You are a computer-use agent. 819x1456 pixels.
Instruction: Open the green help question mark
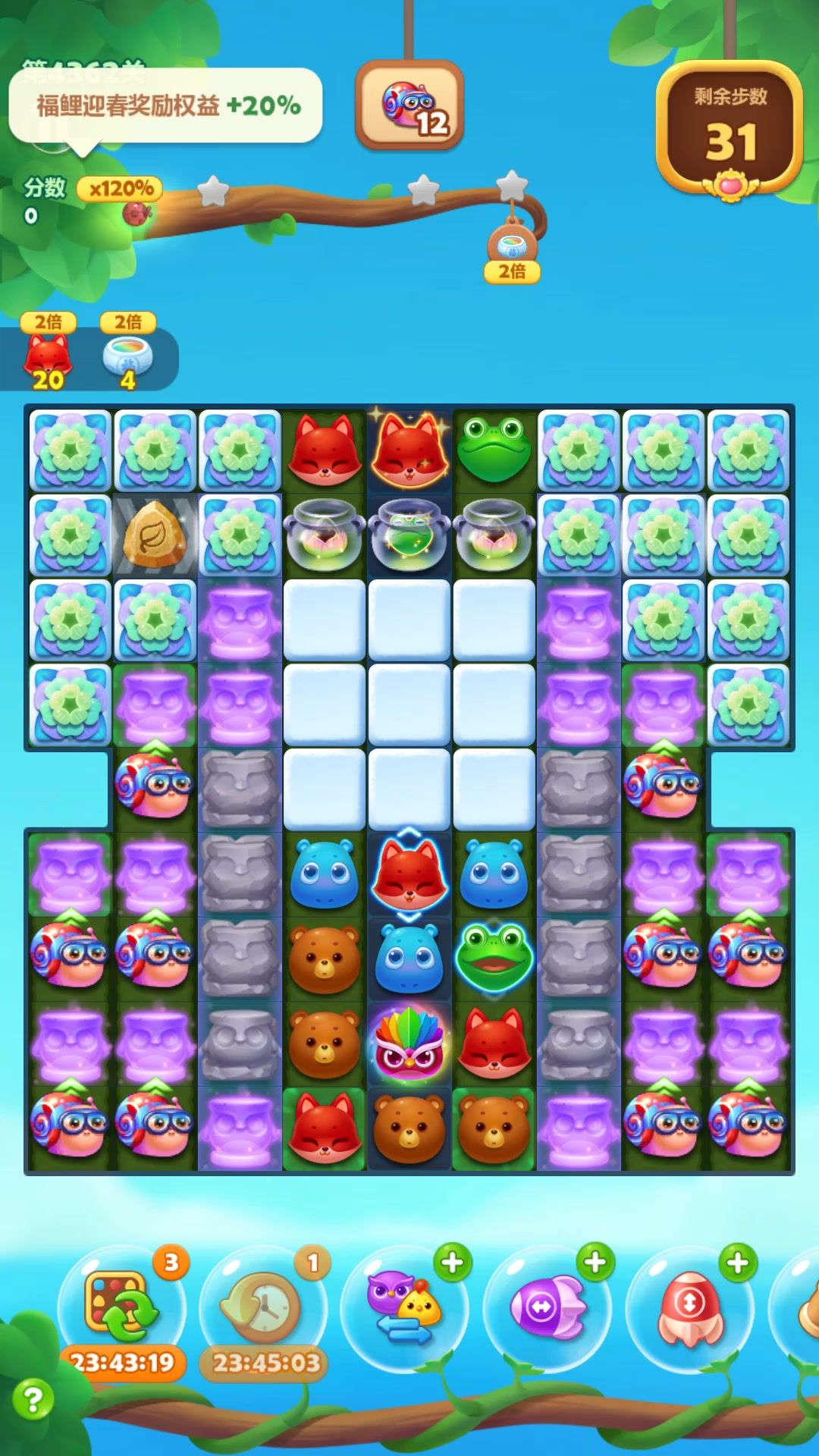[x=33, y=1398]
